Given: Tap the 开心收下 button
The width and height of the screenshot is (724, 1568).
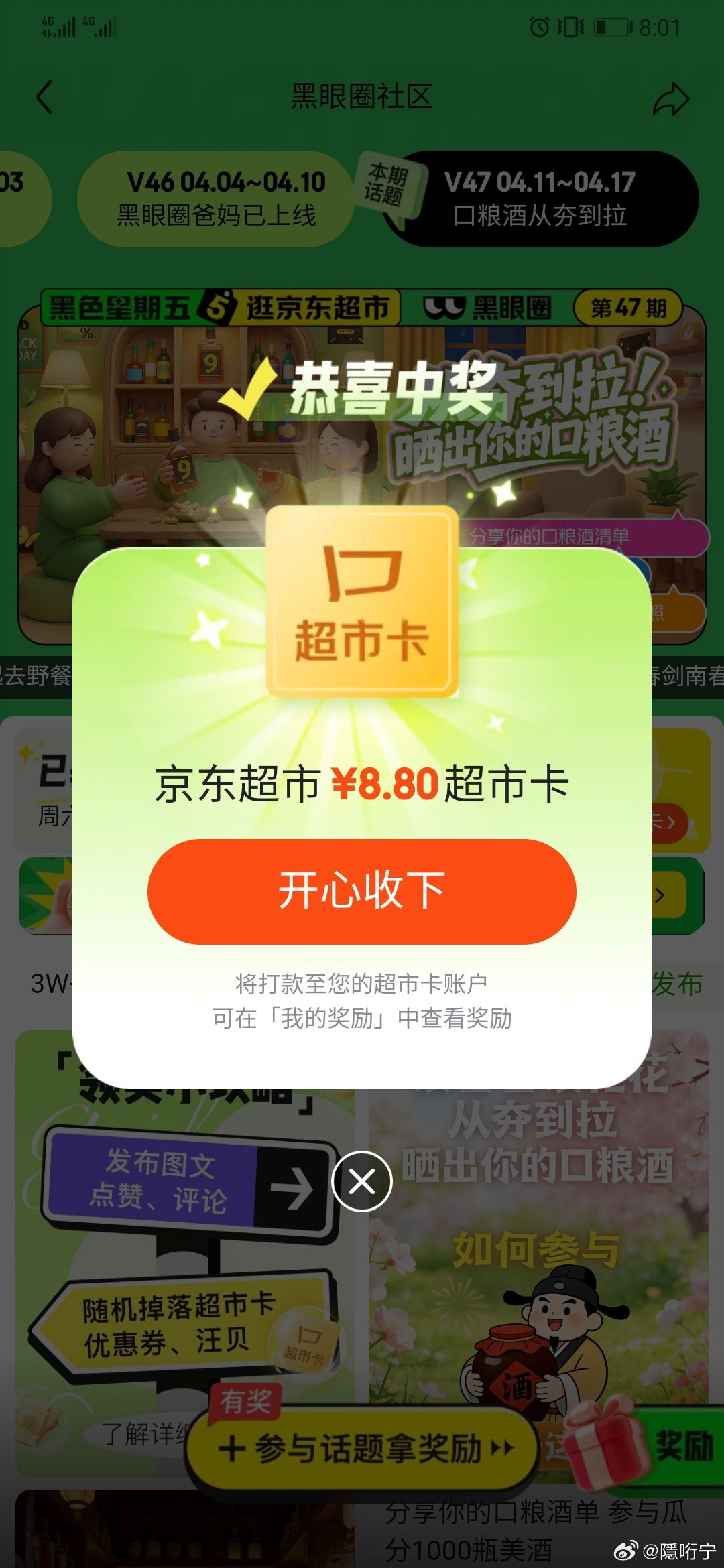Looking at the screenshot, I should point(361,891).
